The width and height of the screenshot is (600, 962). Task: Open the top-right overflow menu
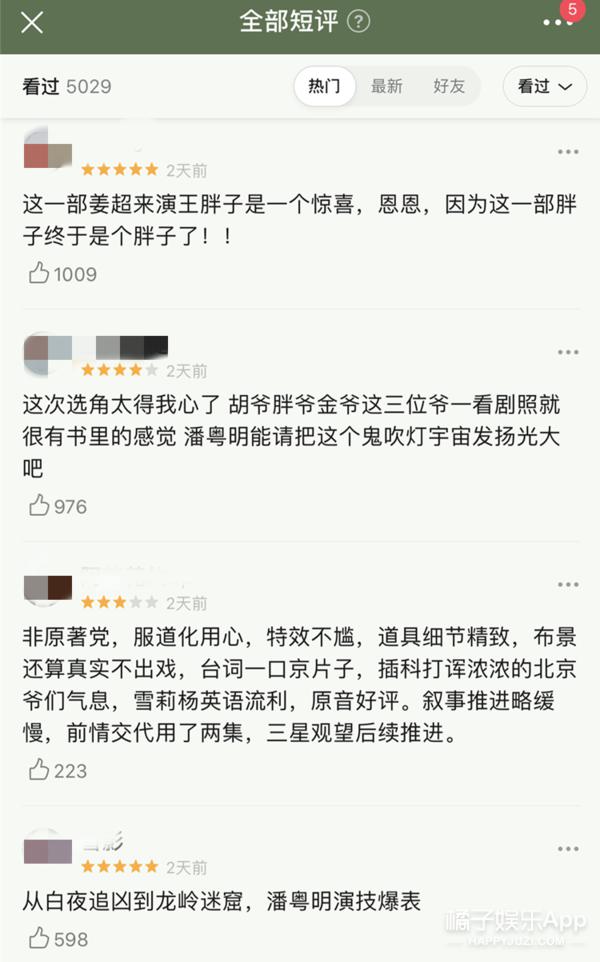557,22
